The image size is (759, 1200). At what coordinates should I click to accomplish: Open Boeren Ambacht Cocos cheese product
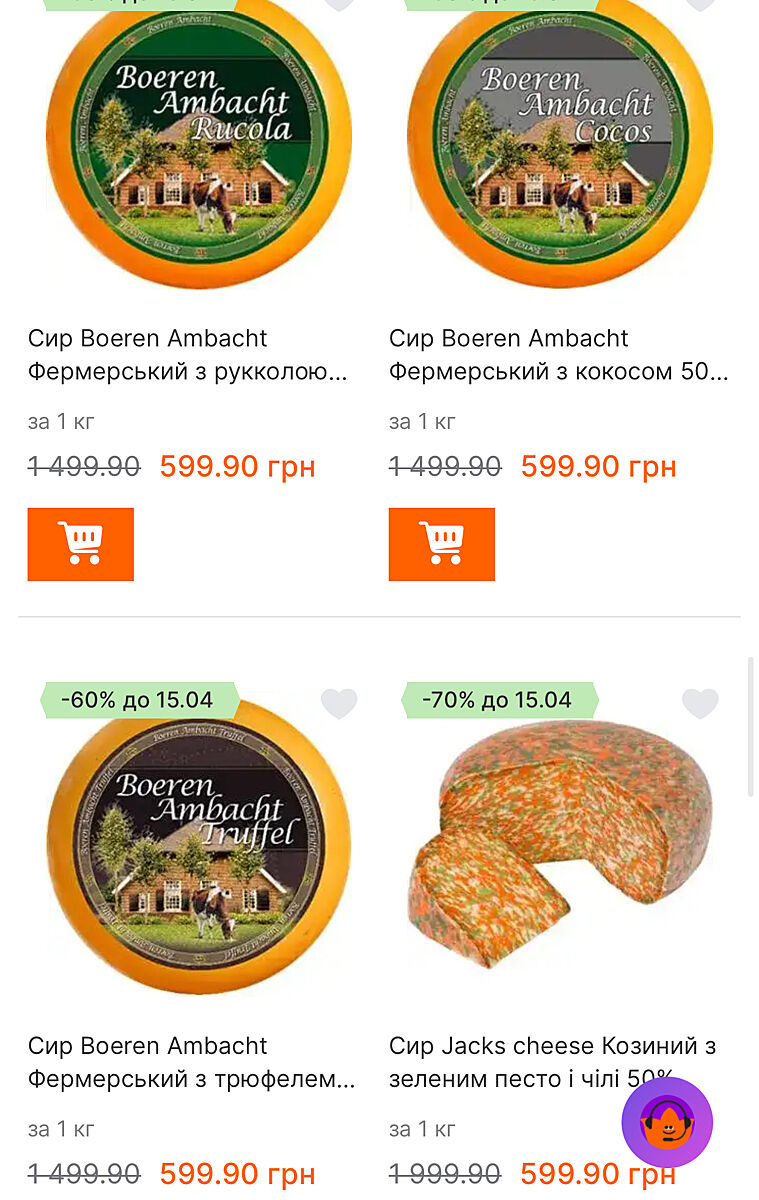pyautogui.click(x=558, y=354)
